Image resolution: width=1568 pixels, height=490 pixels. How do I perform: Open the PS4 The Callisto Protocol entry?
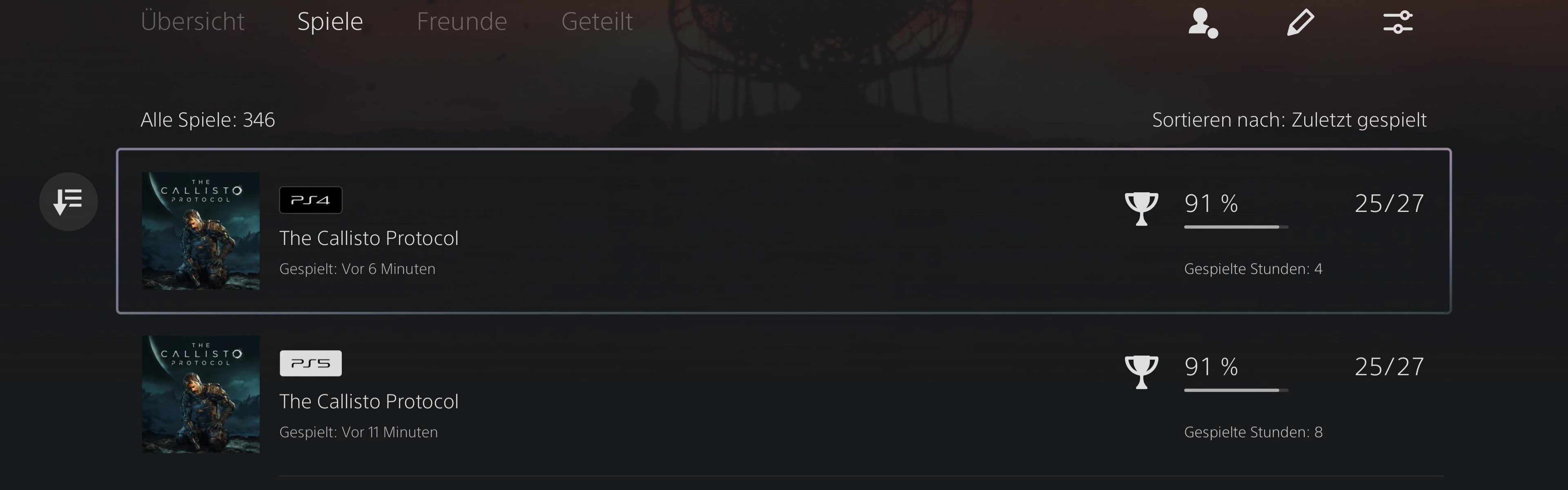784,231
